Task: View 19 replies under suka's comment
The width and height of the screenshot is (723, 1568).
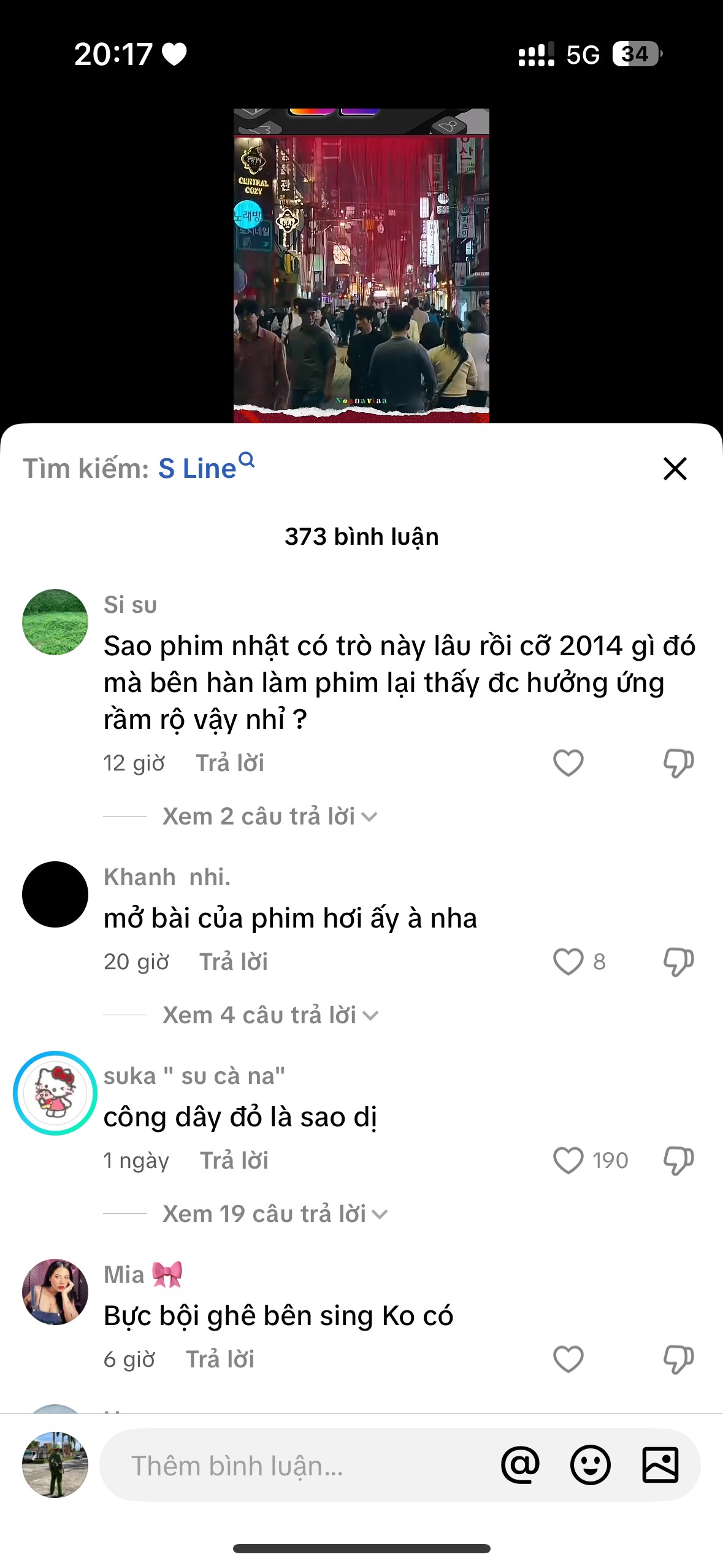Action: 275,1214
